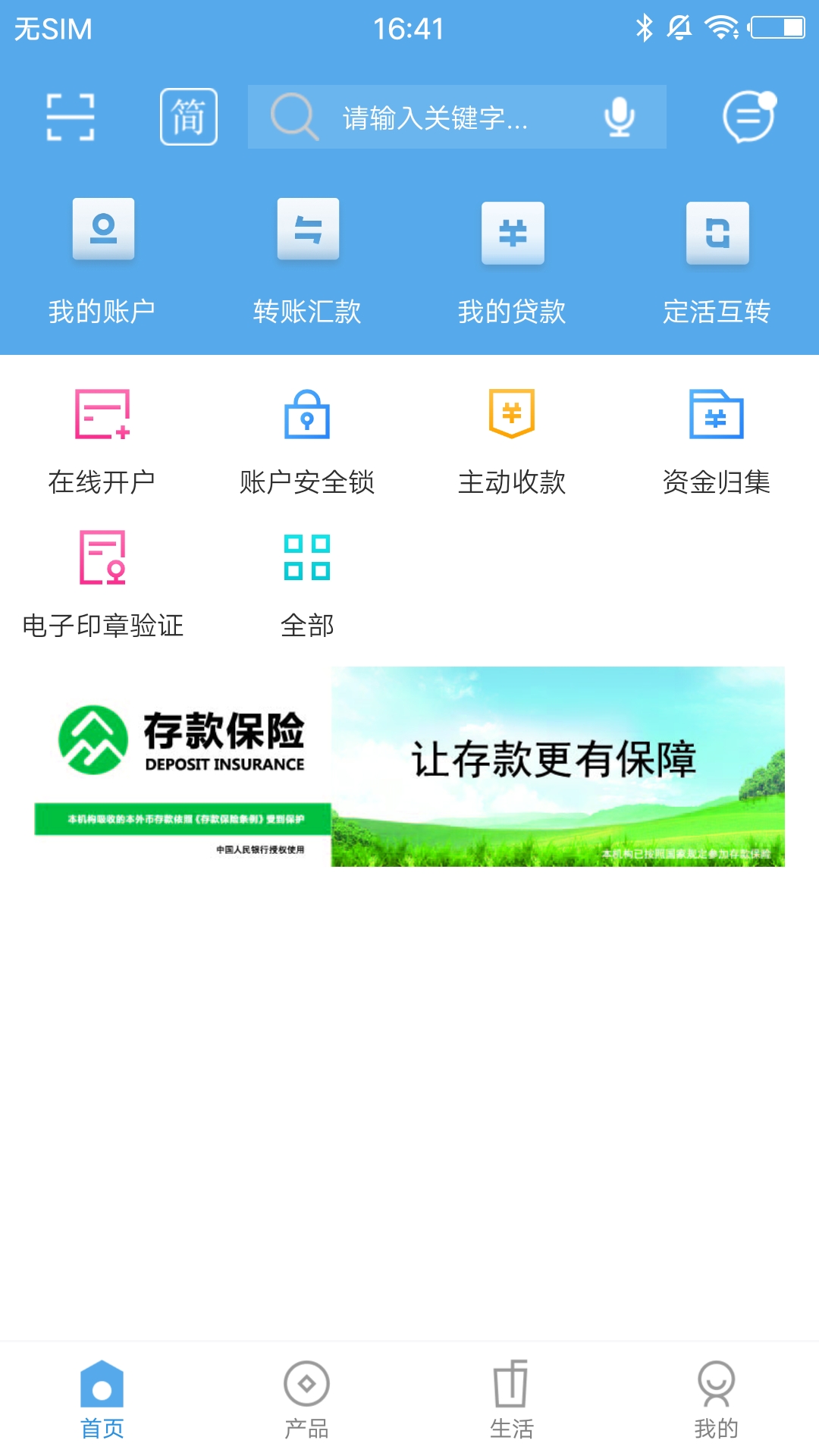This screenshot has height=1456, width=819.
Task: Tap the 简 traditional/simplified switch icon
Action: pyautogui.click(x=189, y=117)
